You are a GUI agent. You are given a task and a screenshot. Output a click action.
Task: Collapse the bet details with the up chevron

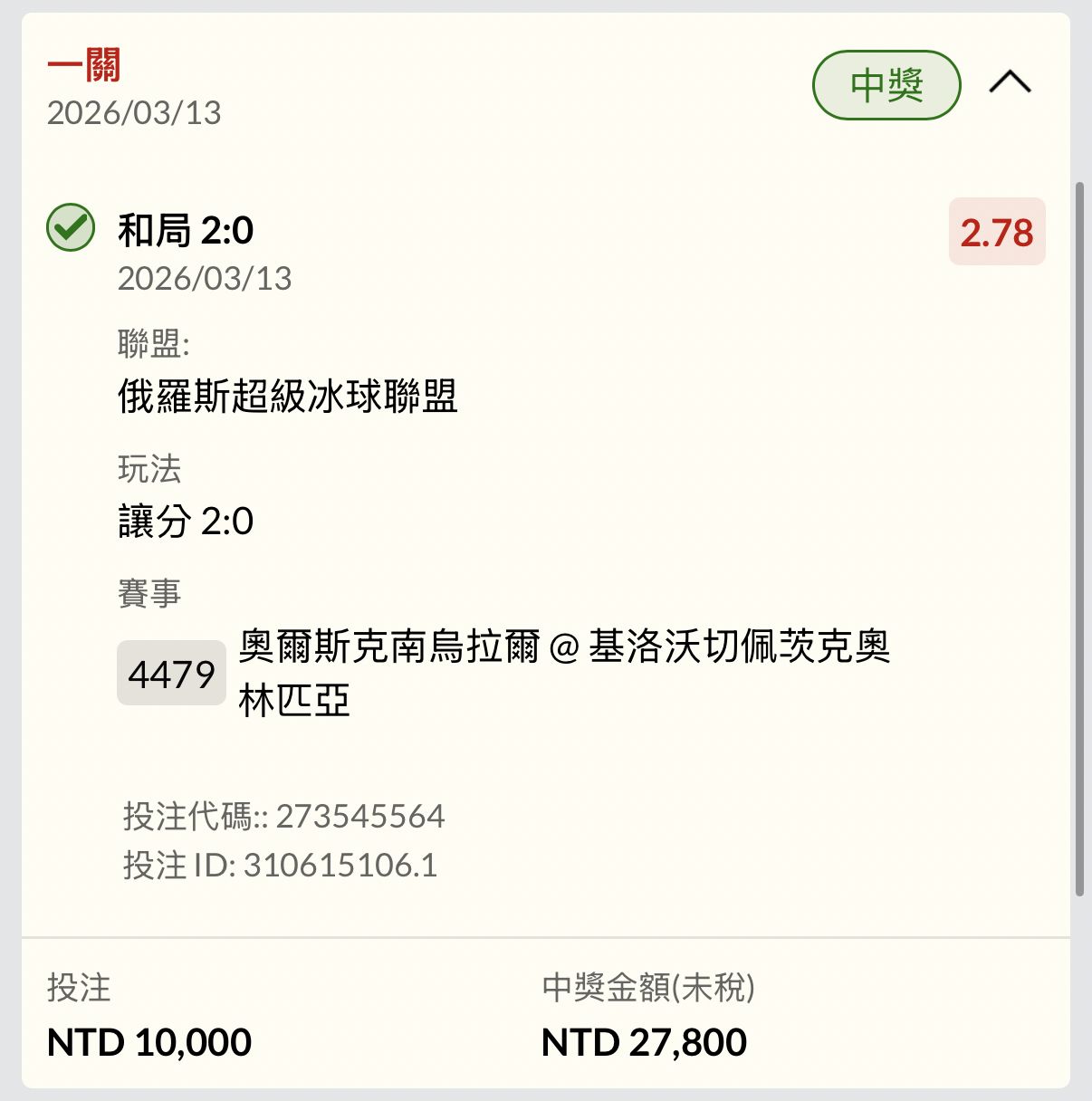[x=1010, y=83]
